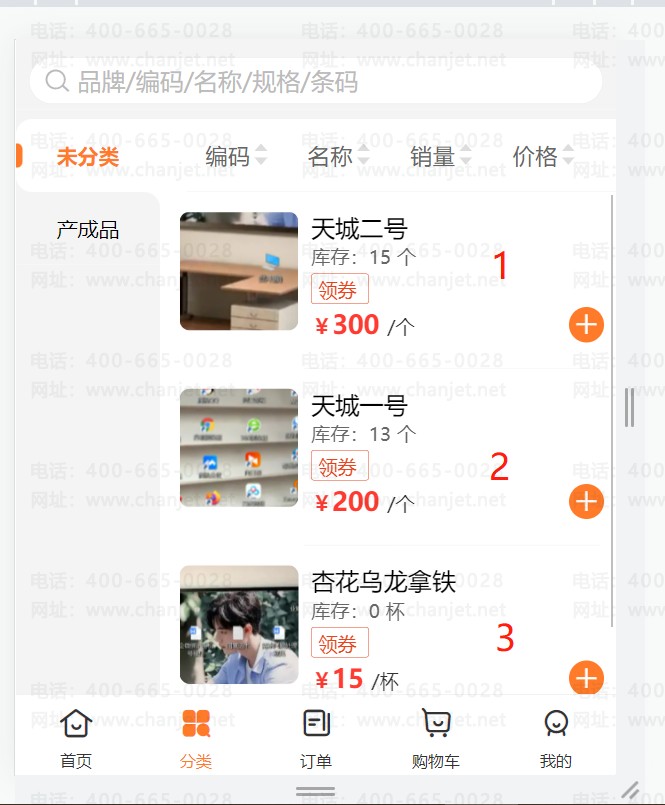Open the 天城一号 product
Image resolution: width=665 pixels, height=805 pixels.
click(359, 407)
